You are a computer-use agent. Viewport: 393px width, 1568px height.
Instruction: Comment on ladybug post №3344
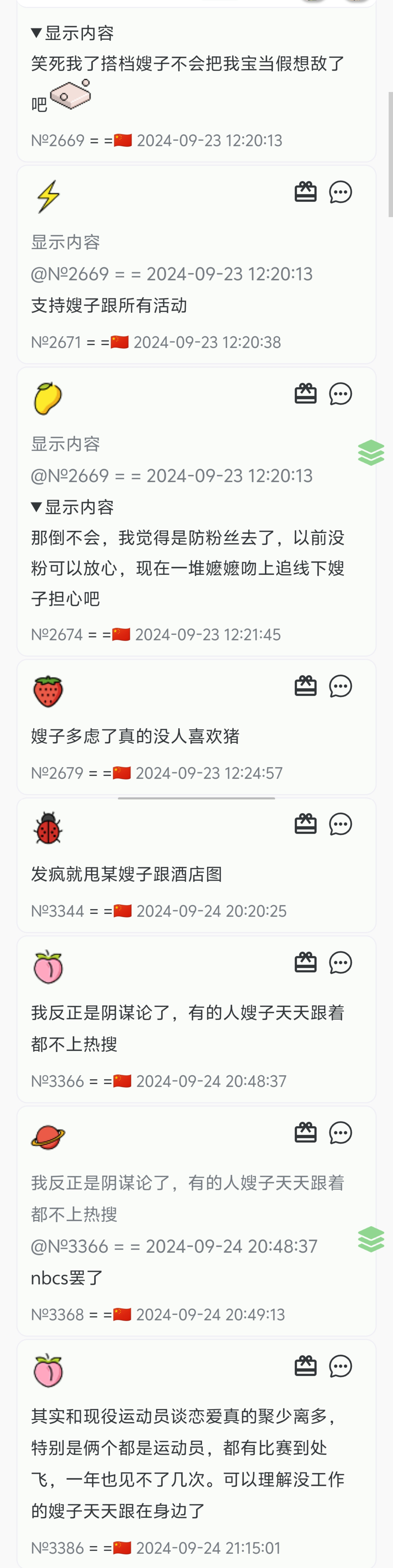[340, 824]
